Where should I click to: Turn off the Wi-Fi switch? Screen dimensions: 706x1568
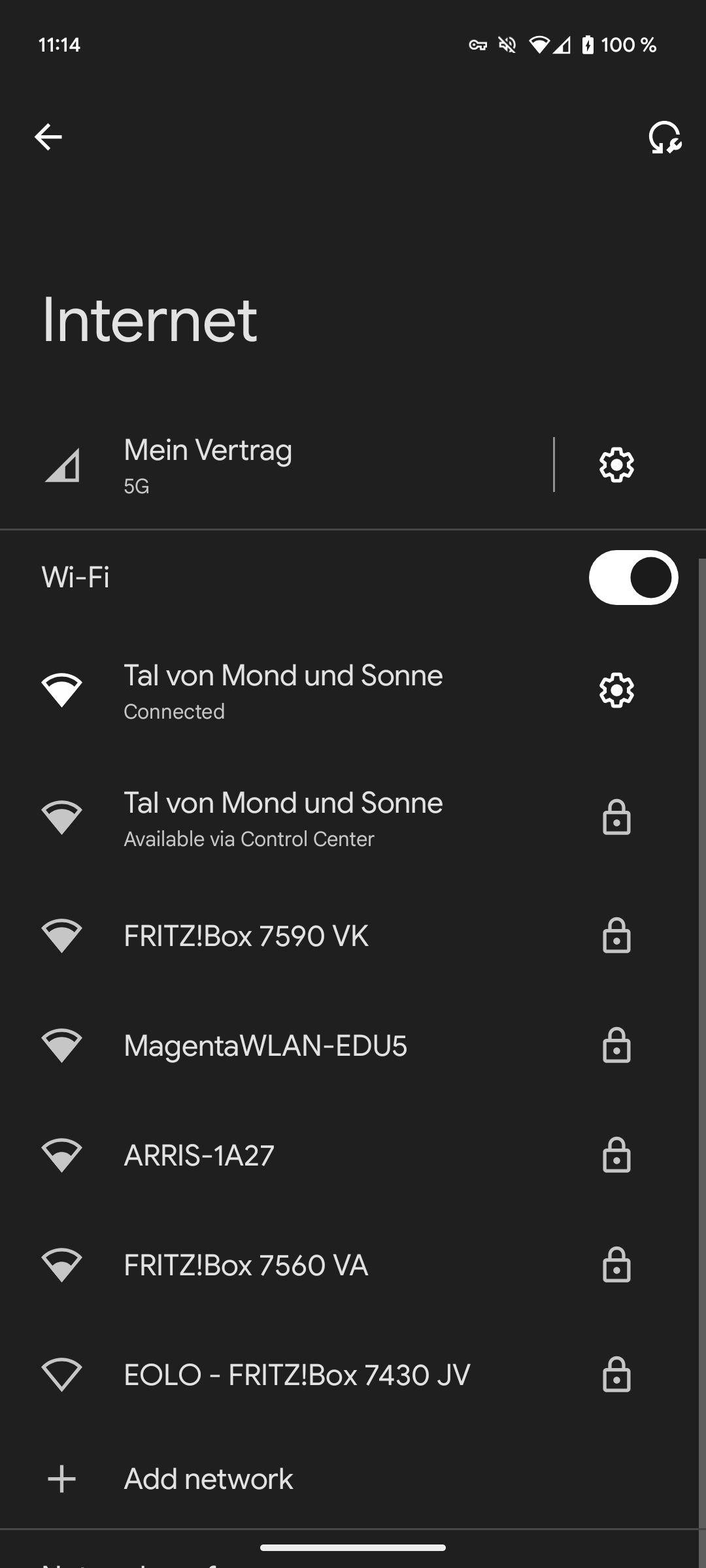633,578
